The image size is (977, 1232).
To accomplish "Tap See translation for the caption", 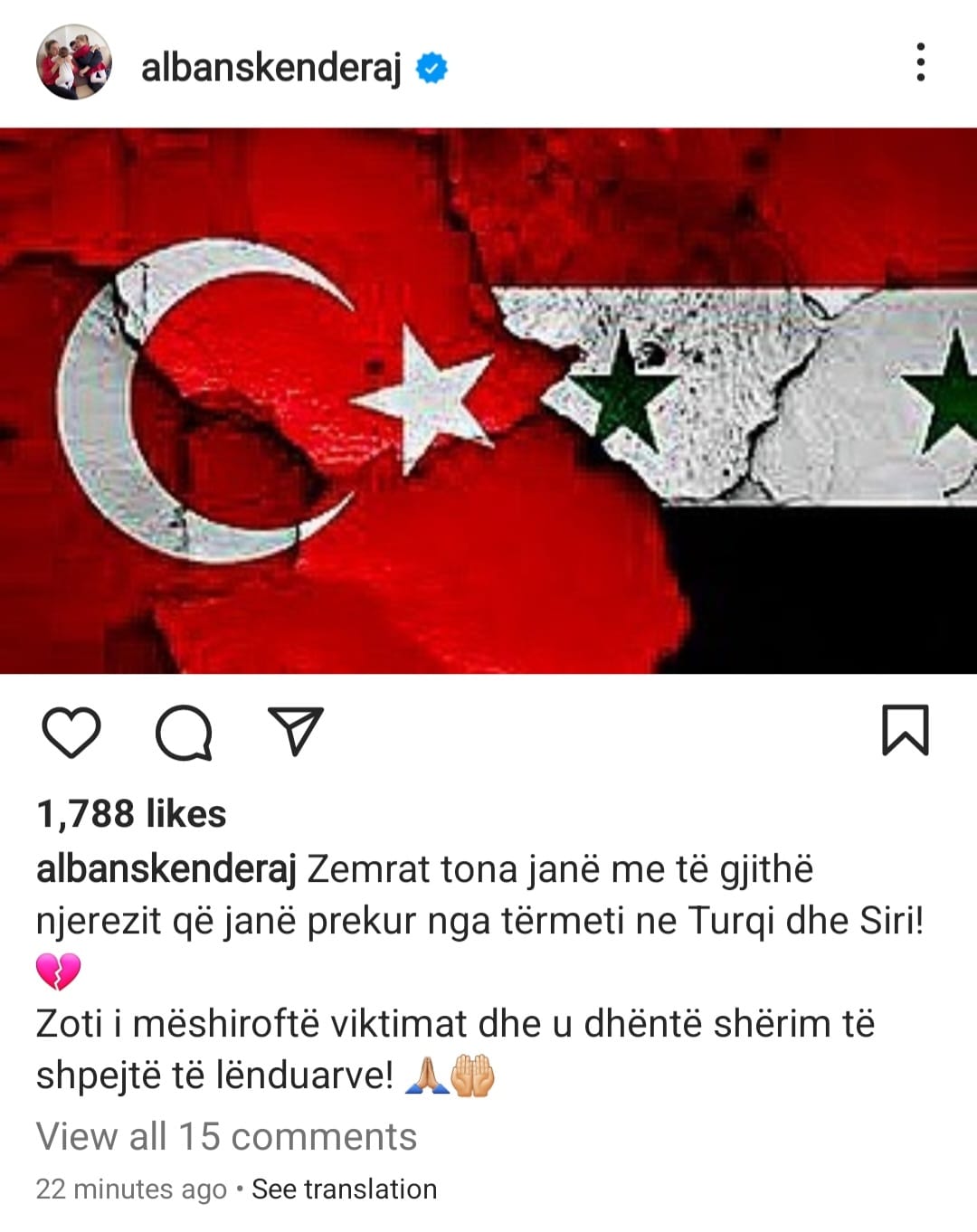I will [x=344, y=1189].
